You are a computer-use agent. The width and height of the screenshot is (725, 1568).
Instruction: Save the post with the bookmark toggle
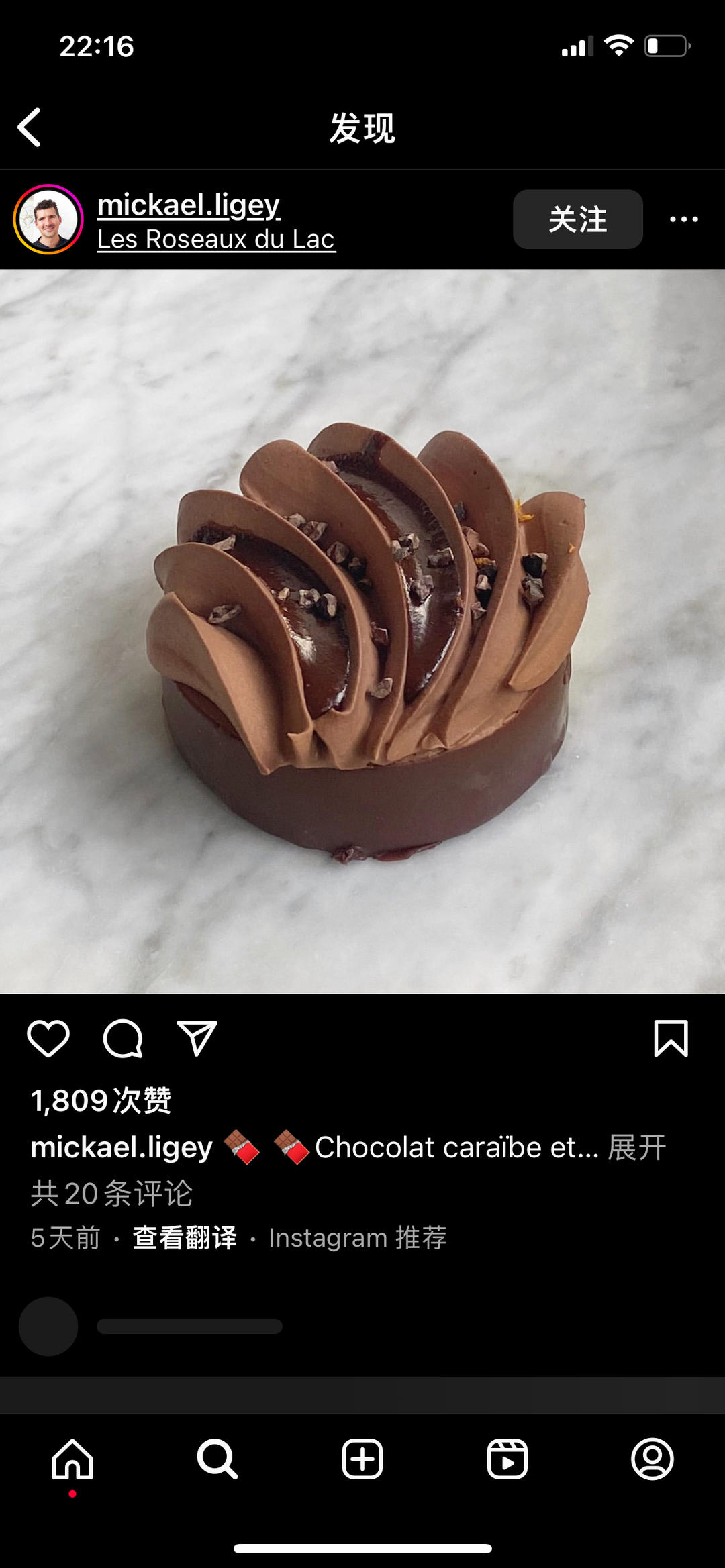point(670,1037)
